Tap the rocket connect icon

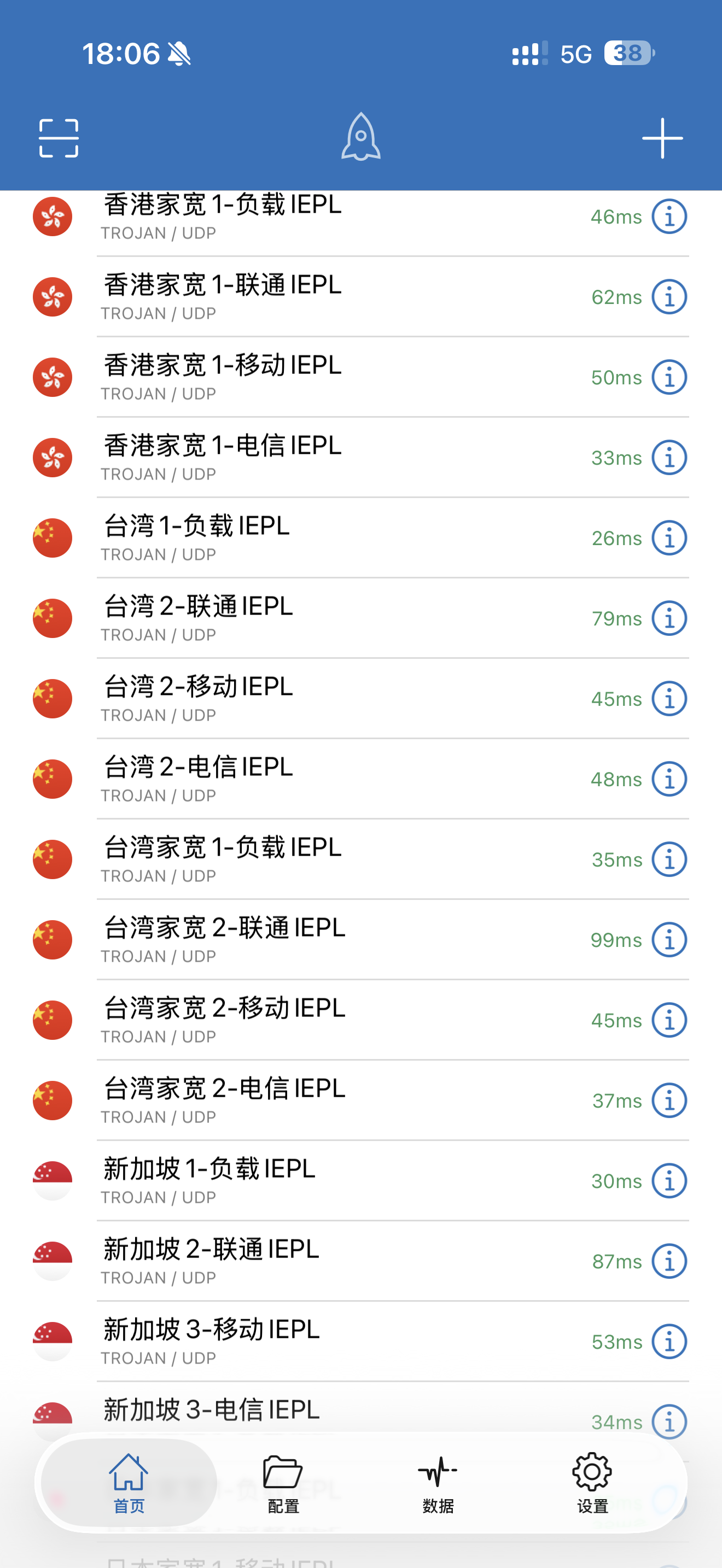[x=361, y=137]
